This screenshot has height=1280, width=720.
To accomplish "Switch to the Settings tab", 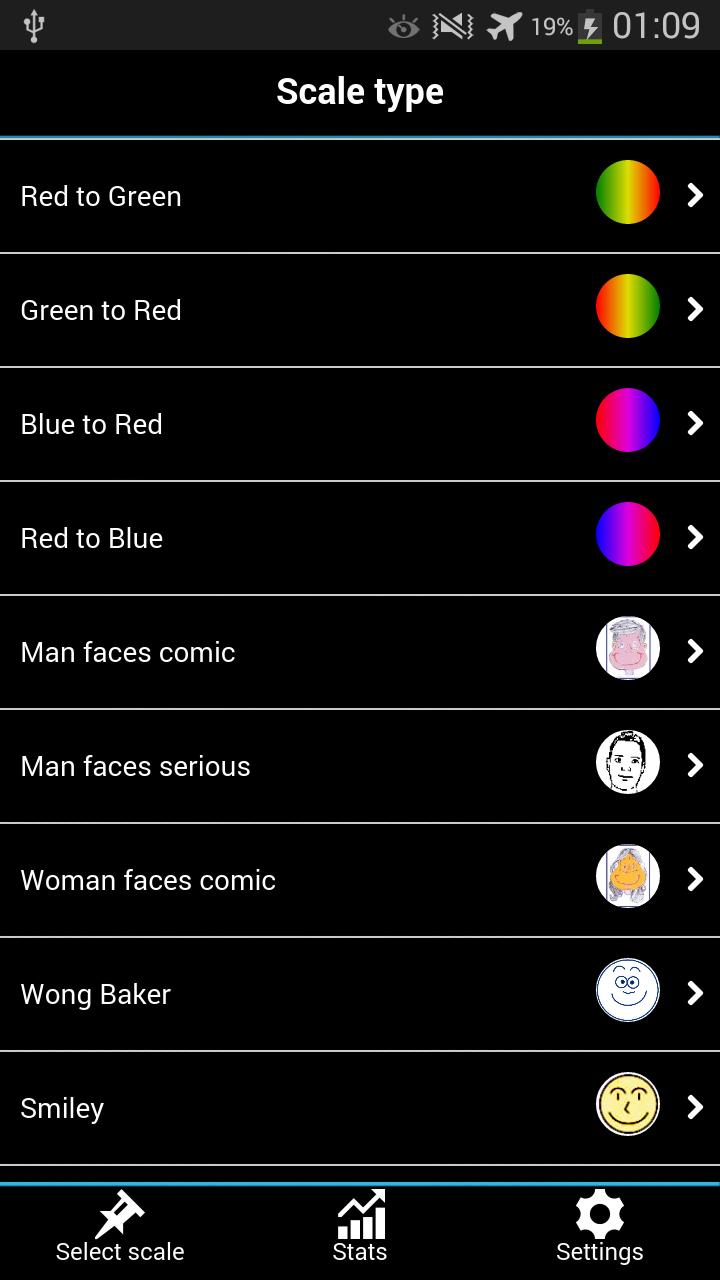I will click(598, 1225).
